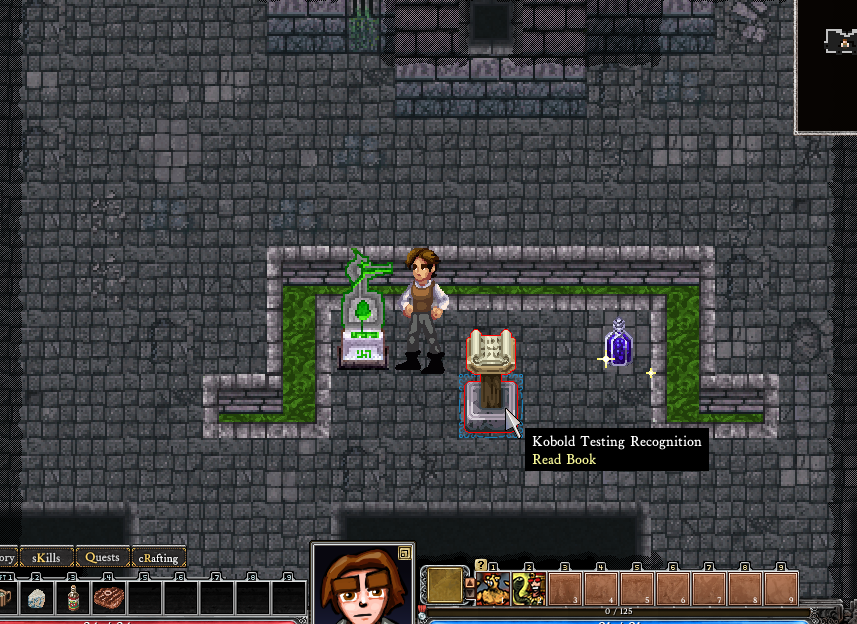Open the sKills panel
This screenshot has height=624, width=857.
tap(46, 557)
